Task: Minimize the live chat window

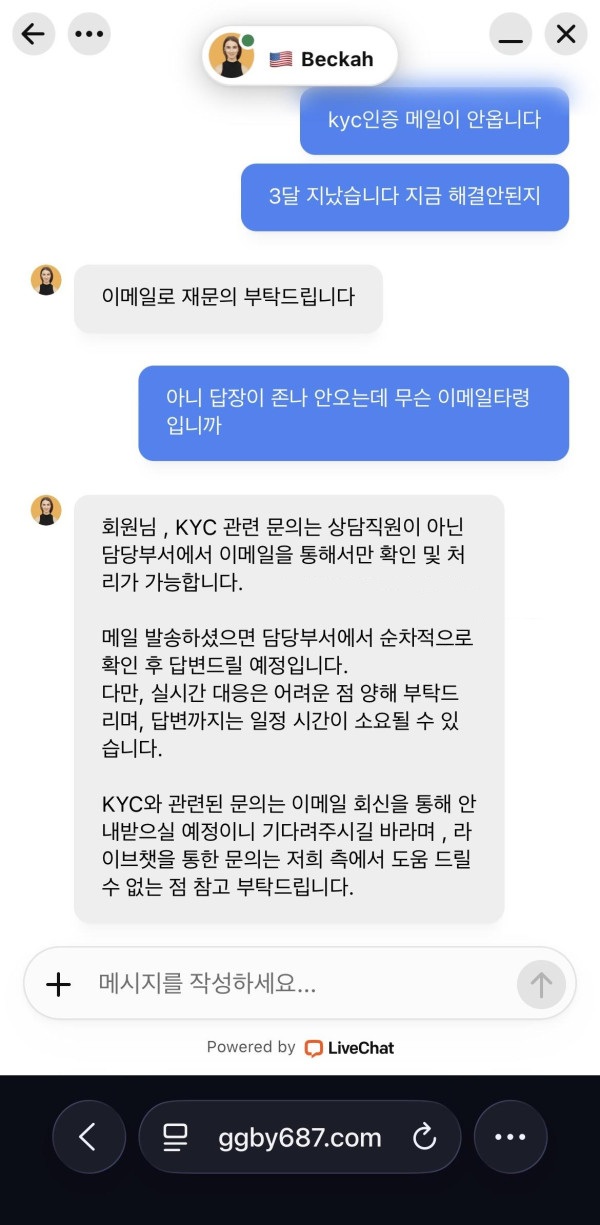Action: [511, 34]
